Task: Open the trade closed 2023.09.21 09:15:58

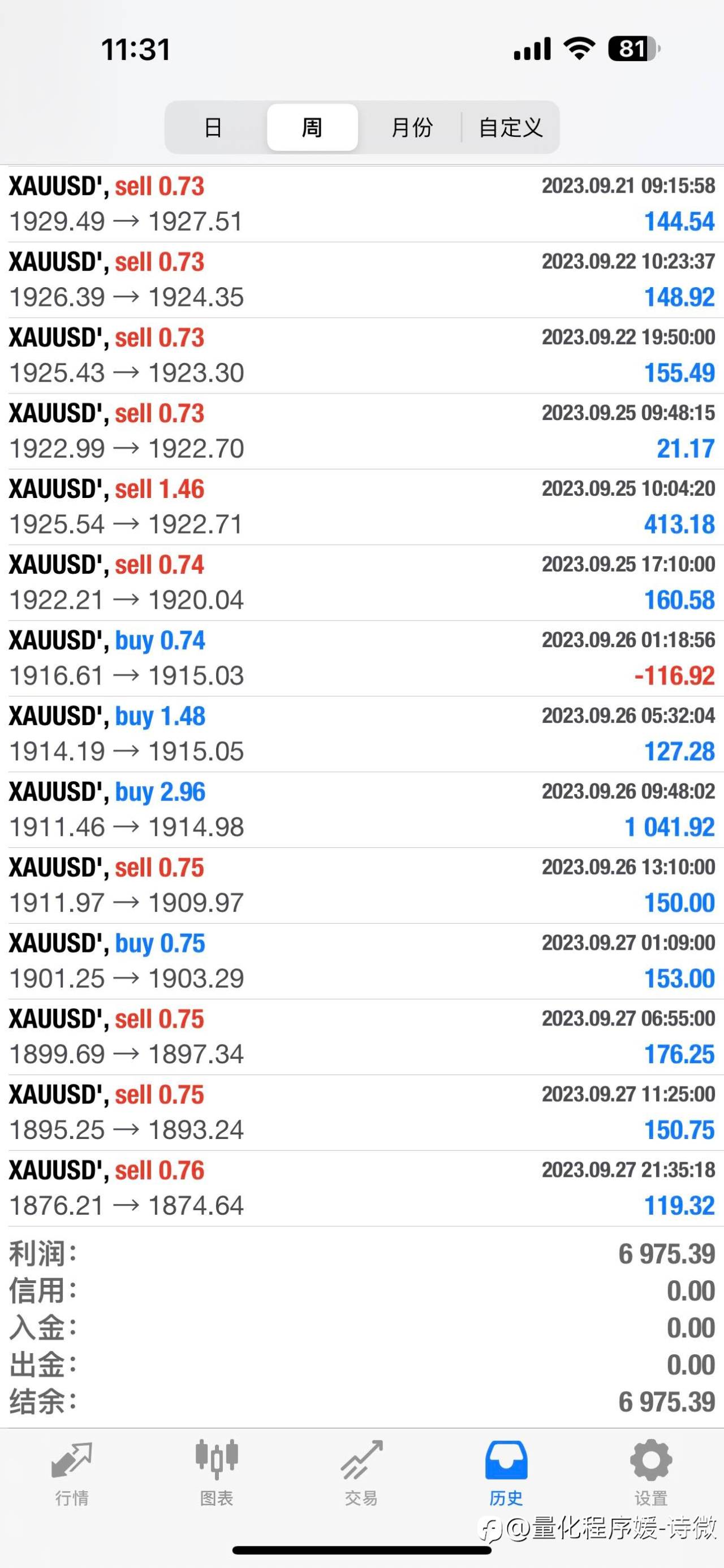Action: [361, 204]
